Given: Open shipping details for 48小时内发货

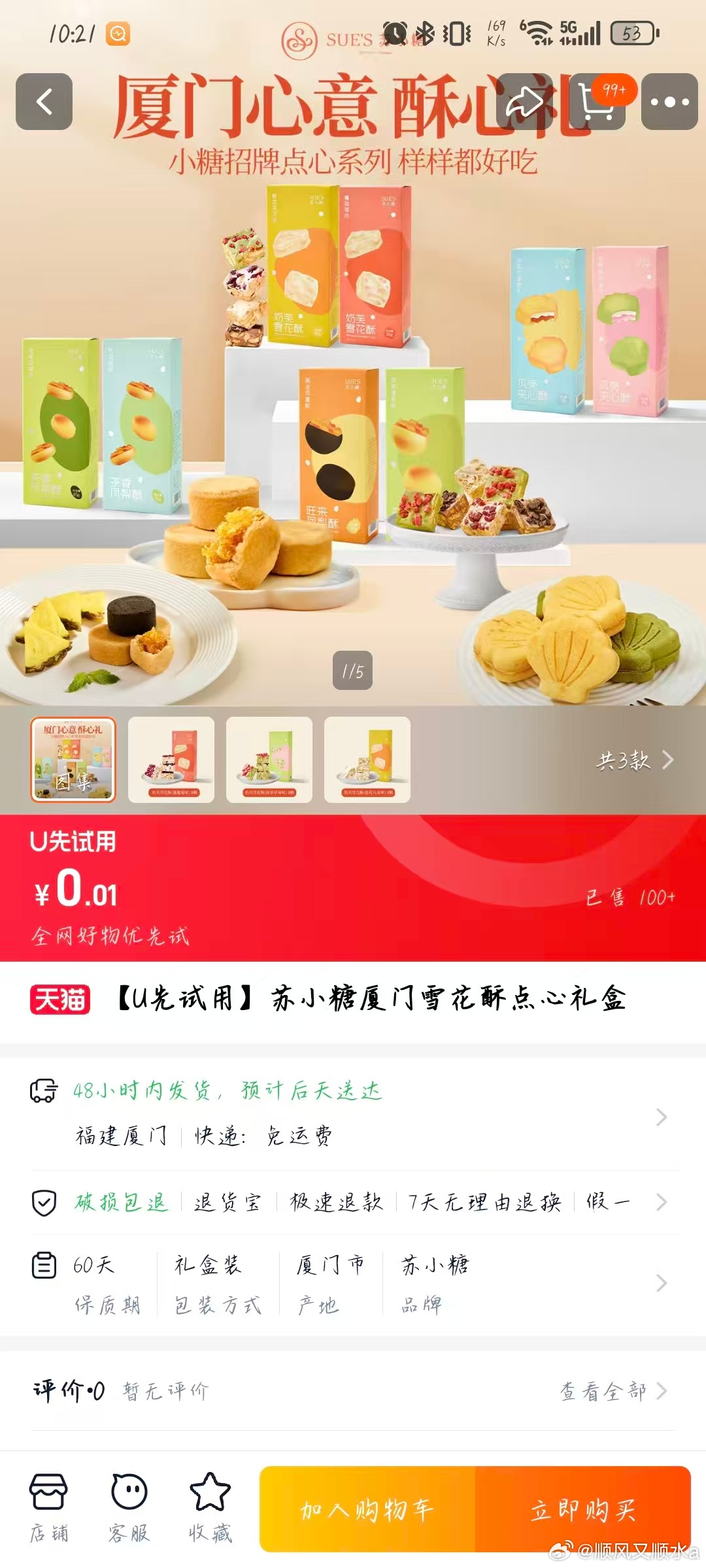Looking at the screenshot, I should pos(353,1115).
